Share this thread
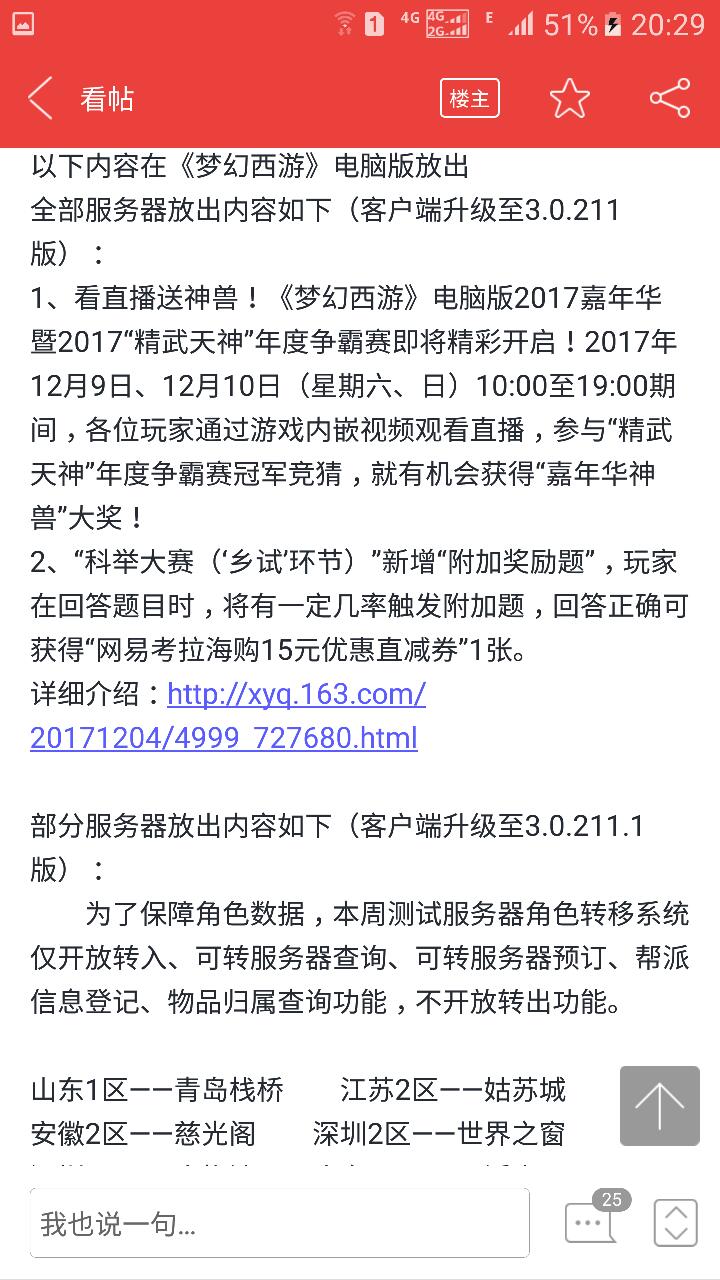 click(669, 98)
